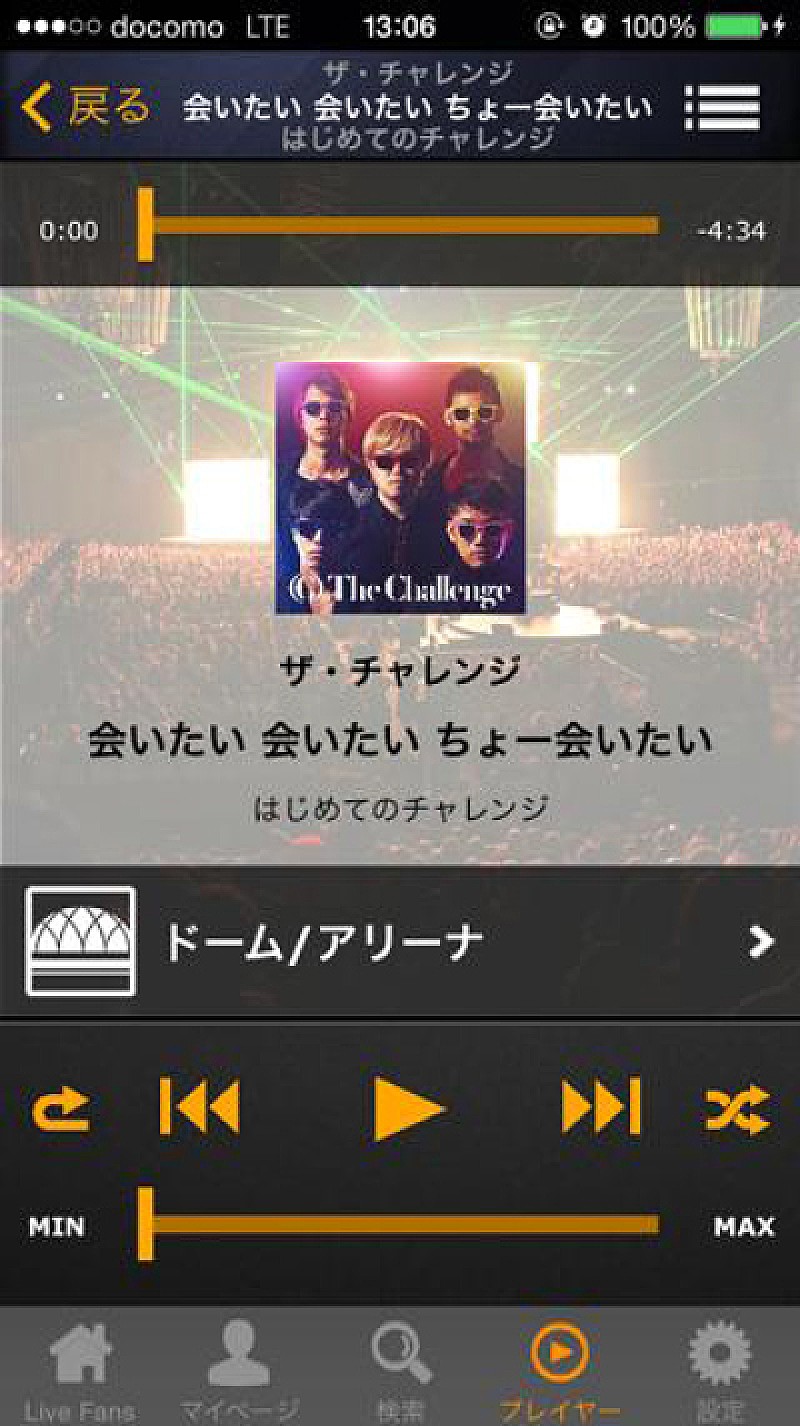Open the ドーム/アリーナ sound effect row
800x1426 pixels.
coord(400,941)
